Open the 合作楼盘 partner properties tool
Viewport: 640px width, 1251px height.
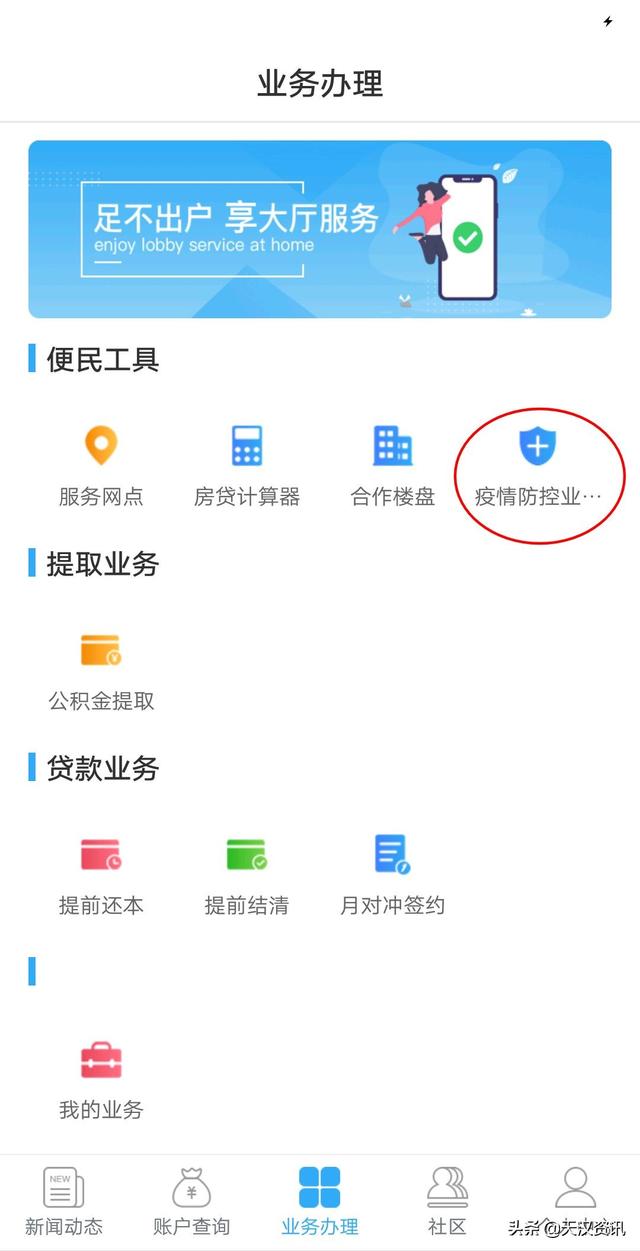click(x=393, y=464)
